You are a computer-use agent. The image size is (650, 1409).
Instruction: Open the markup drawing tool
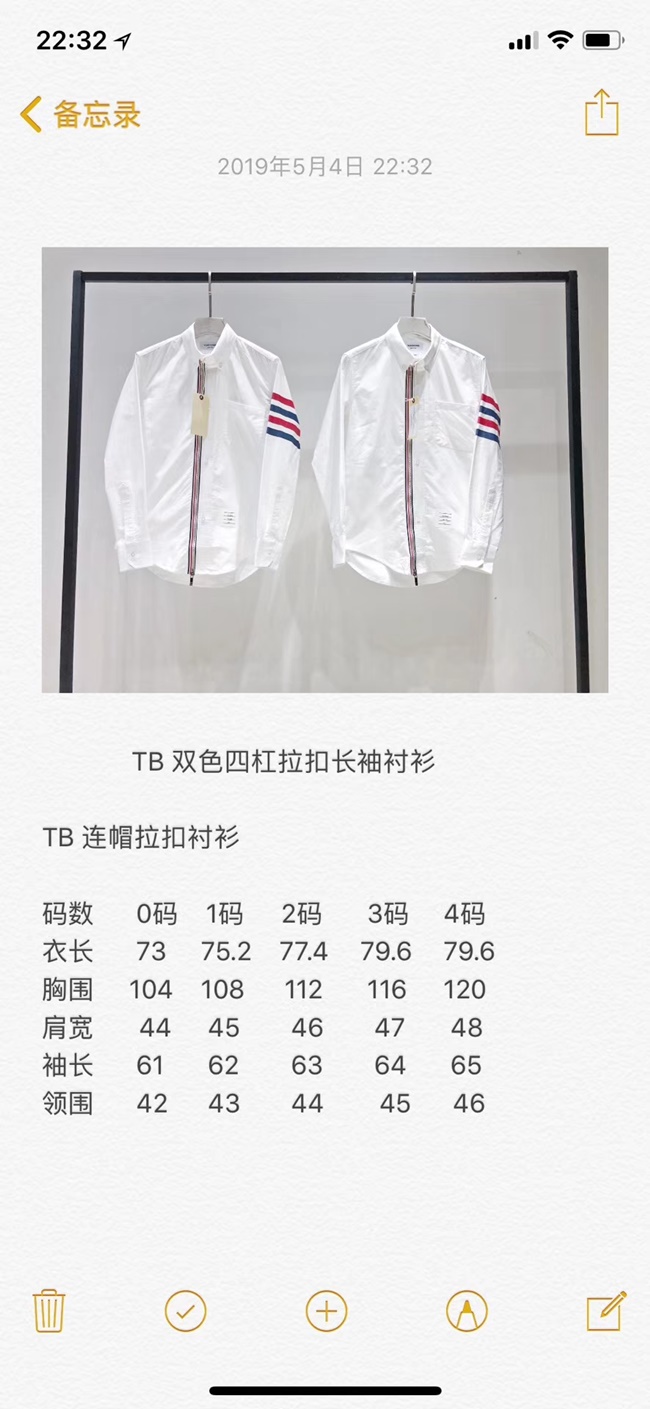(x=466, y=1310)
